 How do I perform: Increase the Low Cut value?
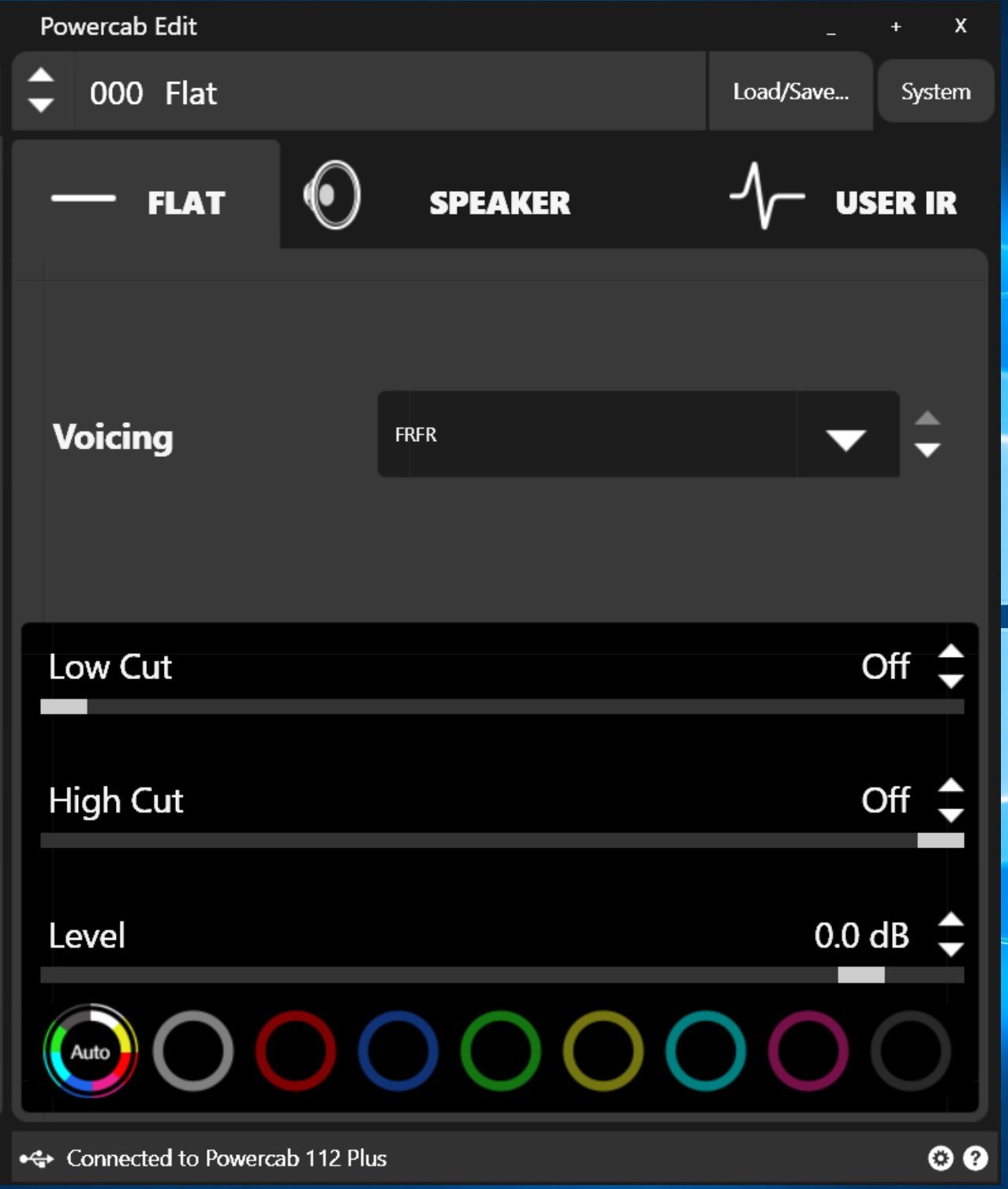[951, 652]
